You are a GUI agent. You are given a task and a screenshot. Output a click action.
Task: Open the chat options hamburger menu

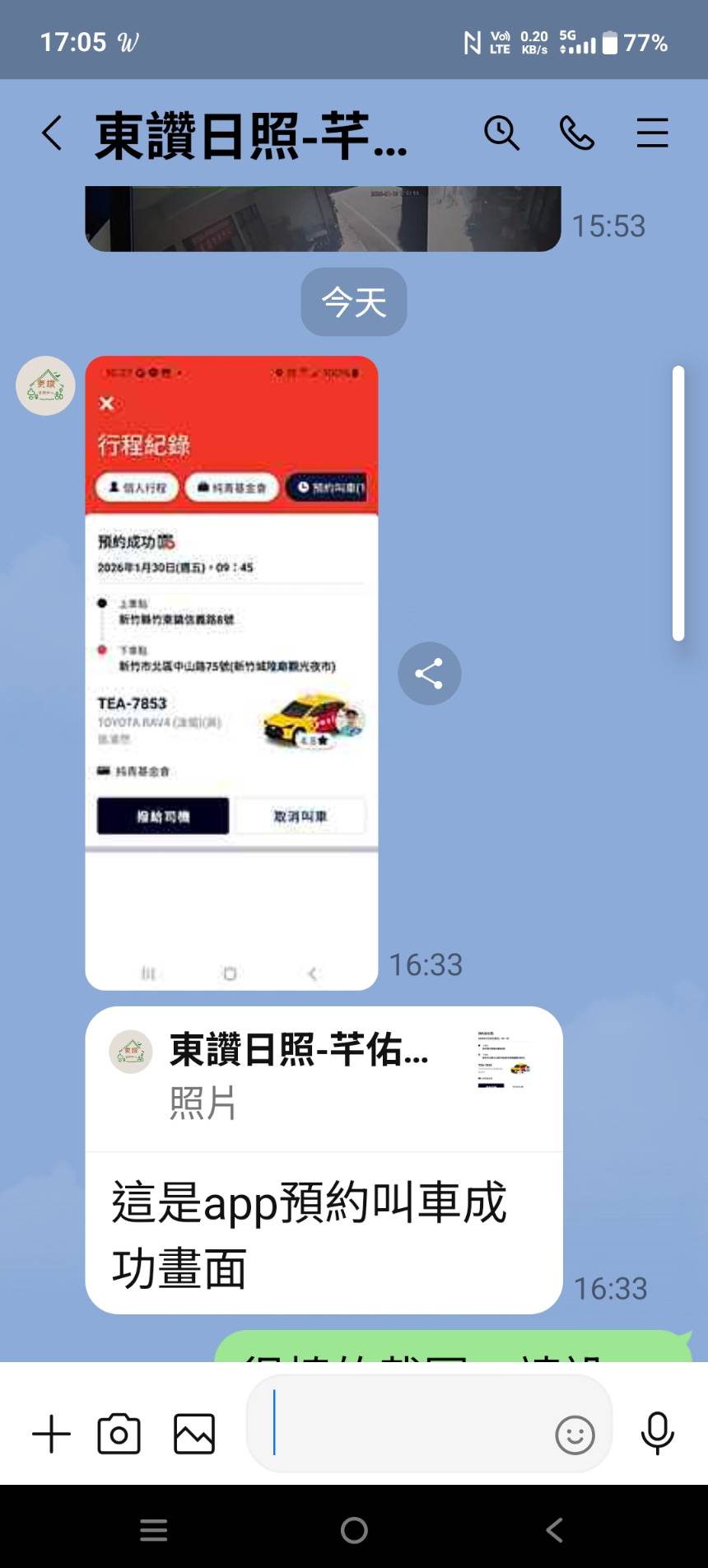tap(652, 133)
